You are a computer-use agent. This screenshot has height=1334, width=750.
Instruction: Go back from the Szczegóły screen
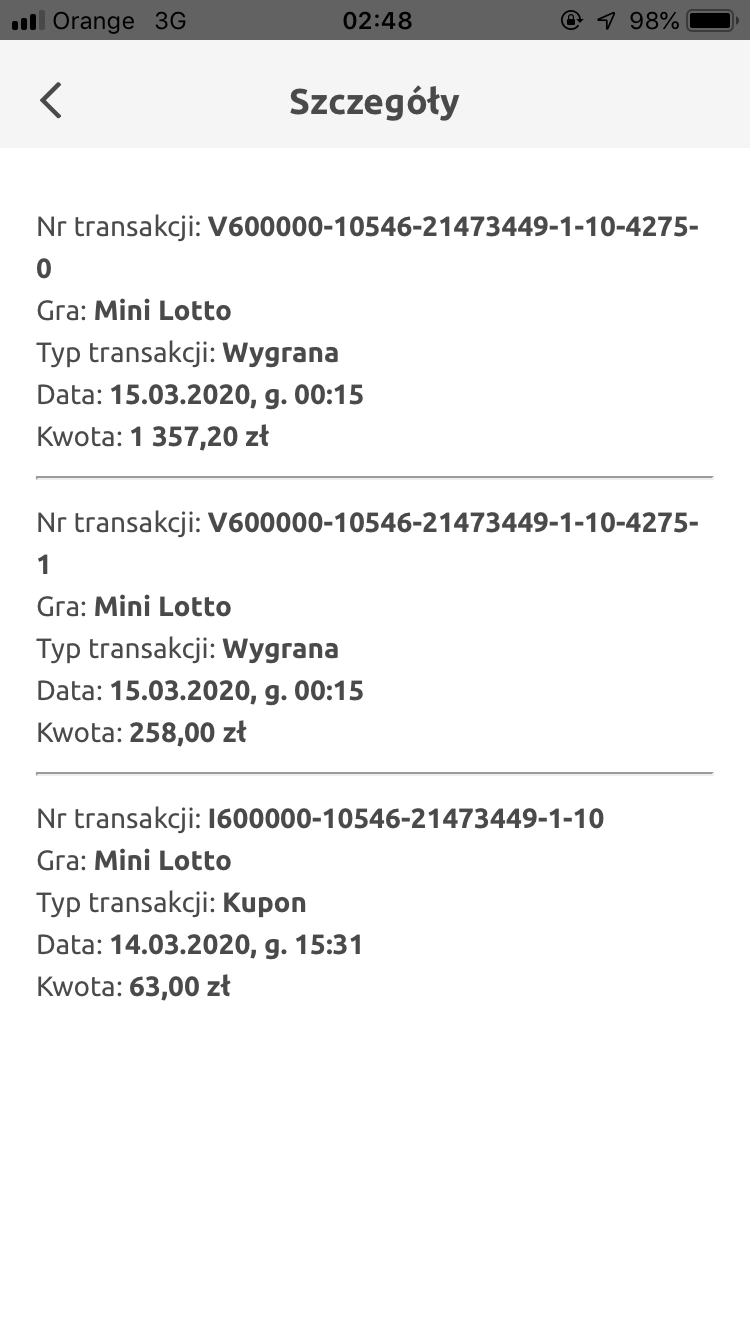pyautogui.click(x=51, y=101)
